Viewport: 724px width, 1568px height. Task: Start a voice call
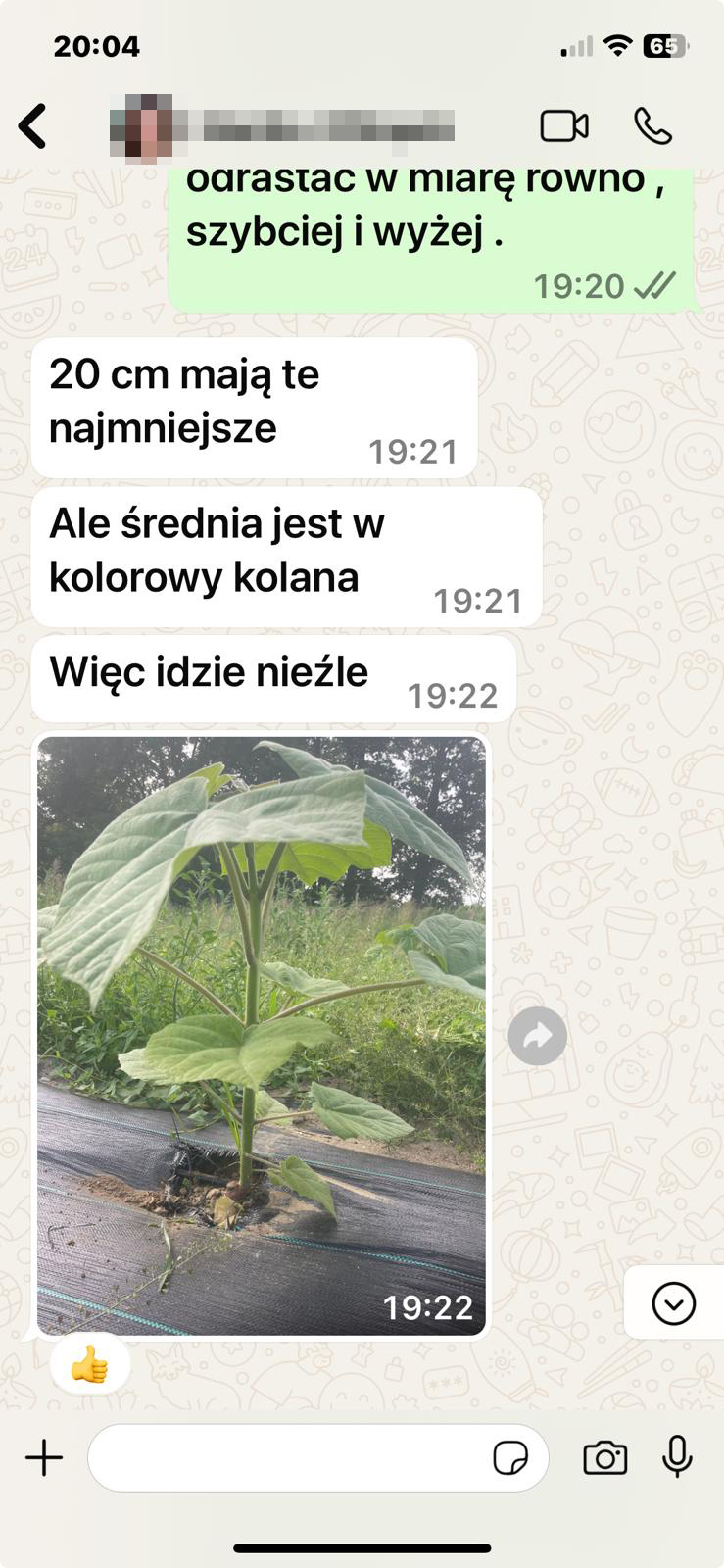pyautogui.click(x=652, y=126)
